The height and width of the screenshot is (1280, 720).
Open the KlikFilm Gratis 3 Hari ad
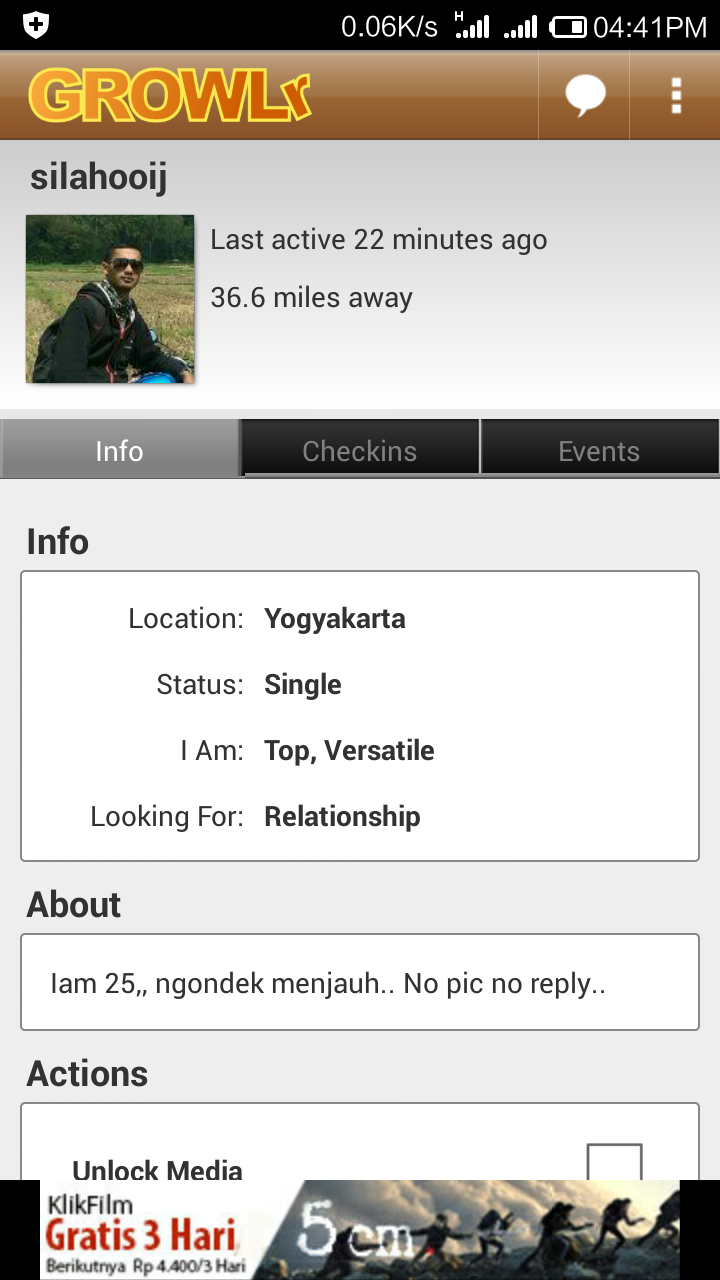coord(360,1230)
